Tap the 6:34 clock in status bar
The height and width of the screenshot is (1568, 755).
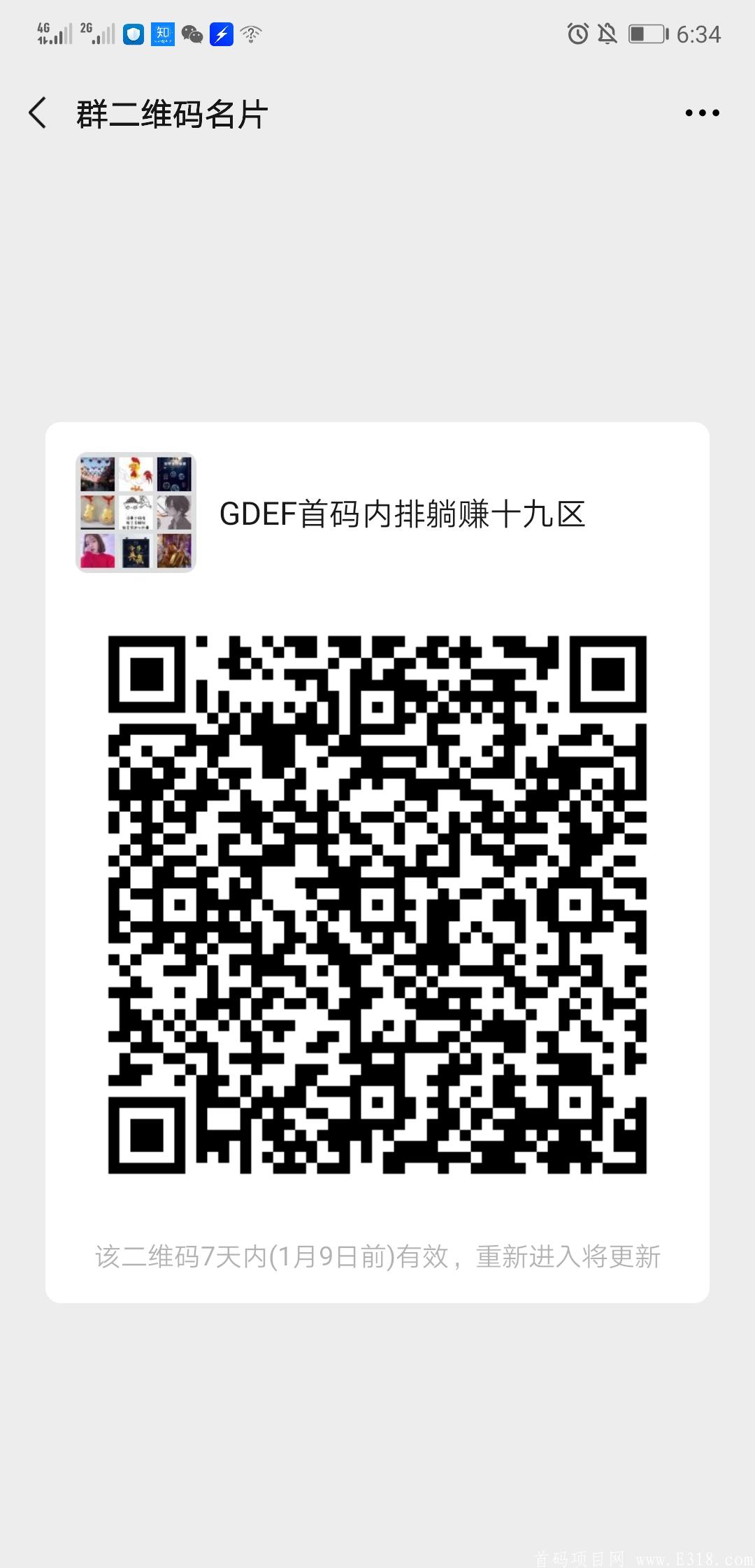click(x=699, y=34)
